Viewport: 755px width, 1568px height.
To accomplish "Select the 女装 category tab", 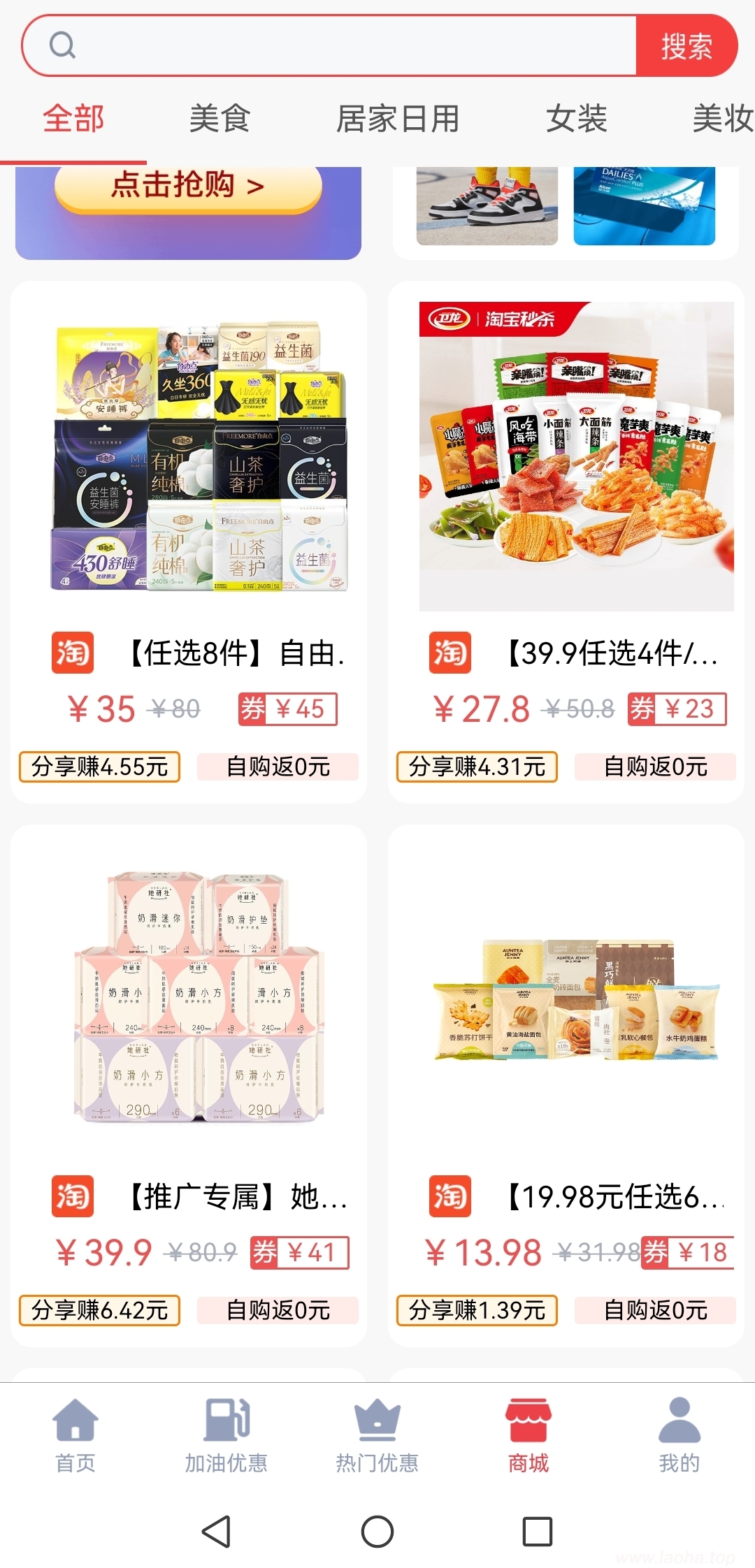I will [576, 118].
